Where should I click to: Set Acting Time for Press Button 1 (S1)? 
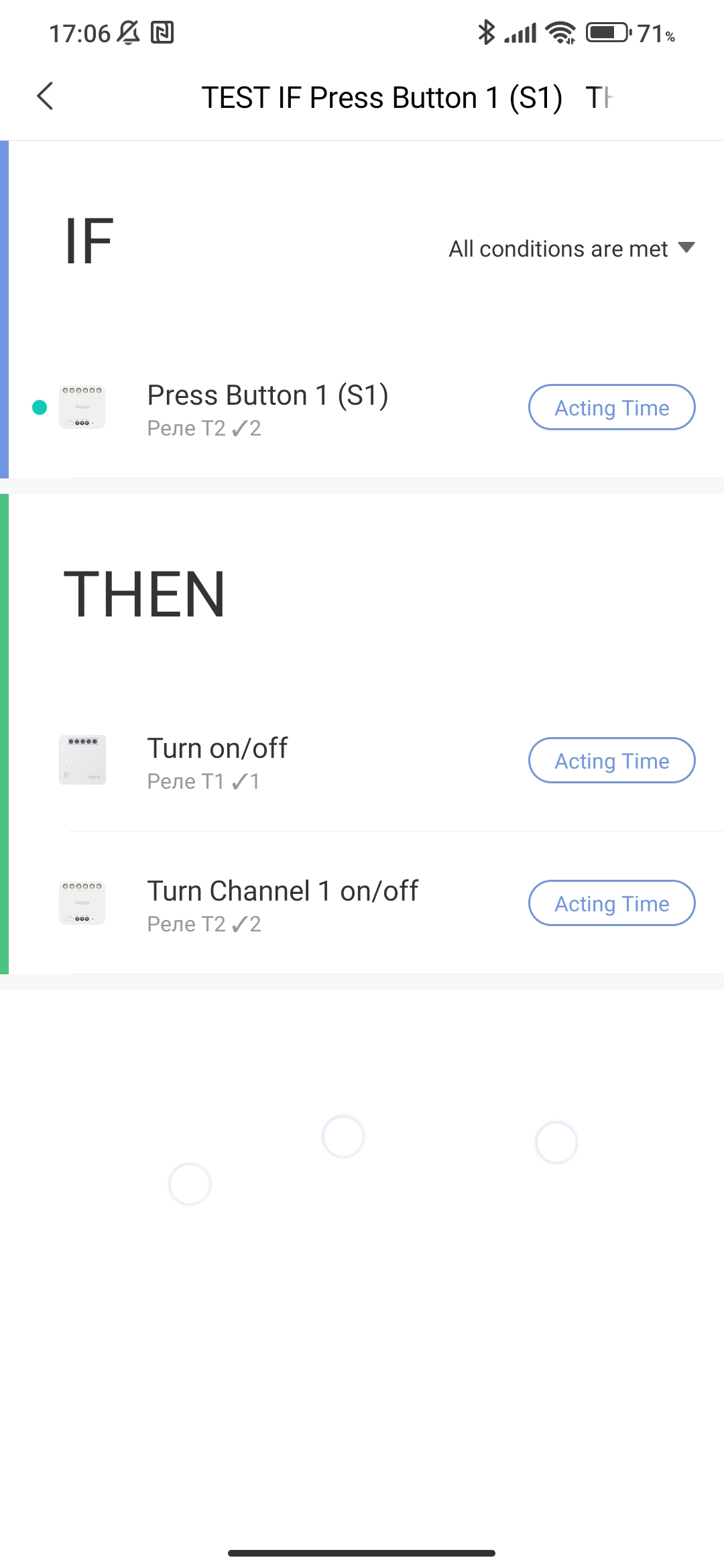[x=611, y=407]
